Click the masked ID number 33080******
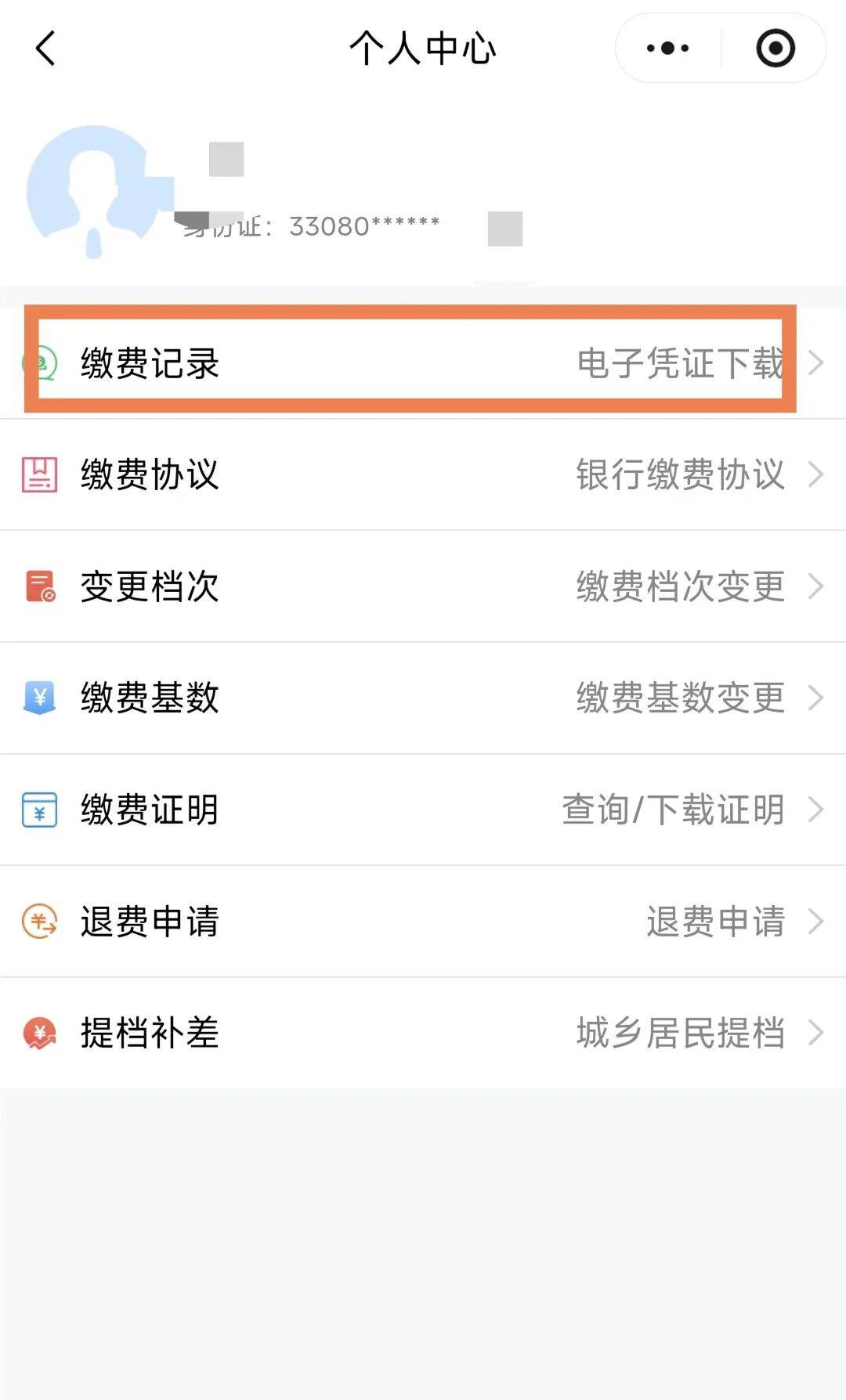This screenshot has width=846, height=1400. click(x=364, y=225)
